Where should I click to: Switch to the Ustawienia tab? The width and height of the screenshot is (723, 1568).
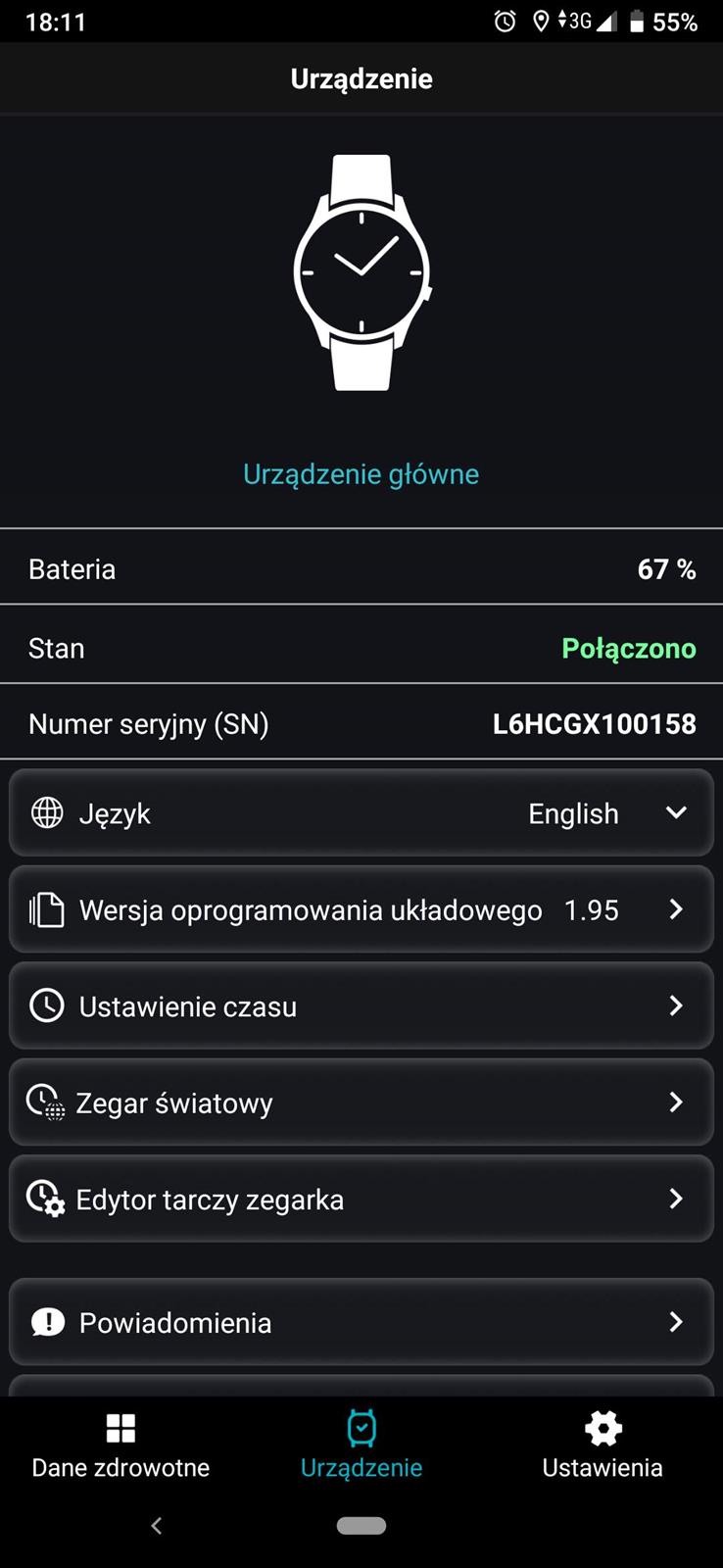tap(602, 1445)
